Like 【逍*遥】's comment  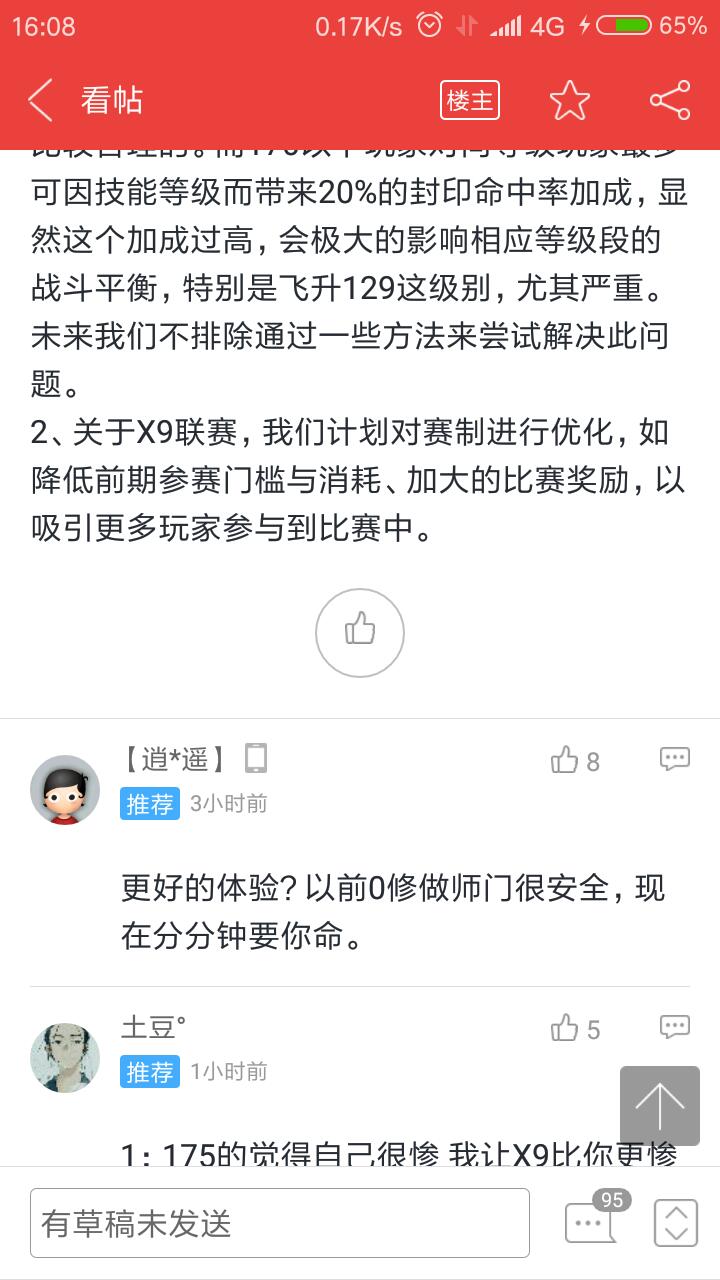click(575, 761)
